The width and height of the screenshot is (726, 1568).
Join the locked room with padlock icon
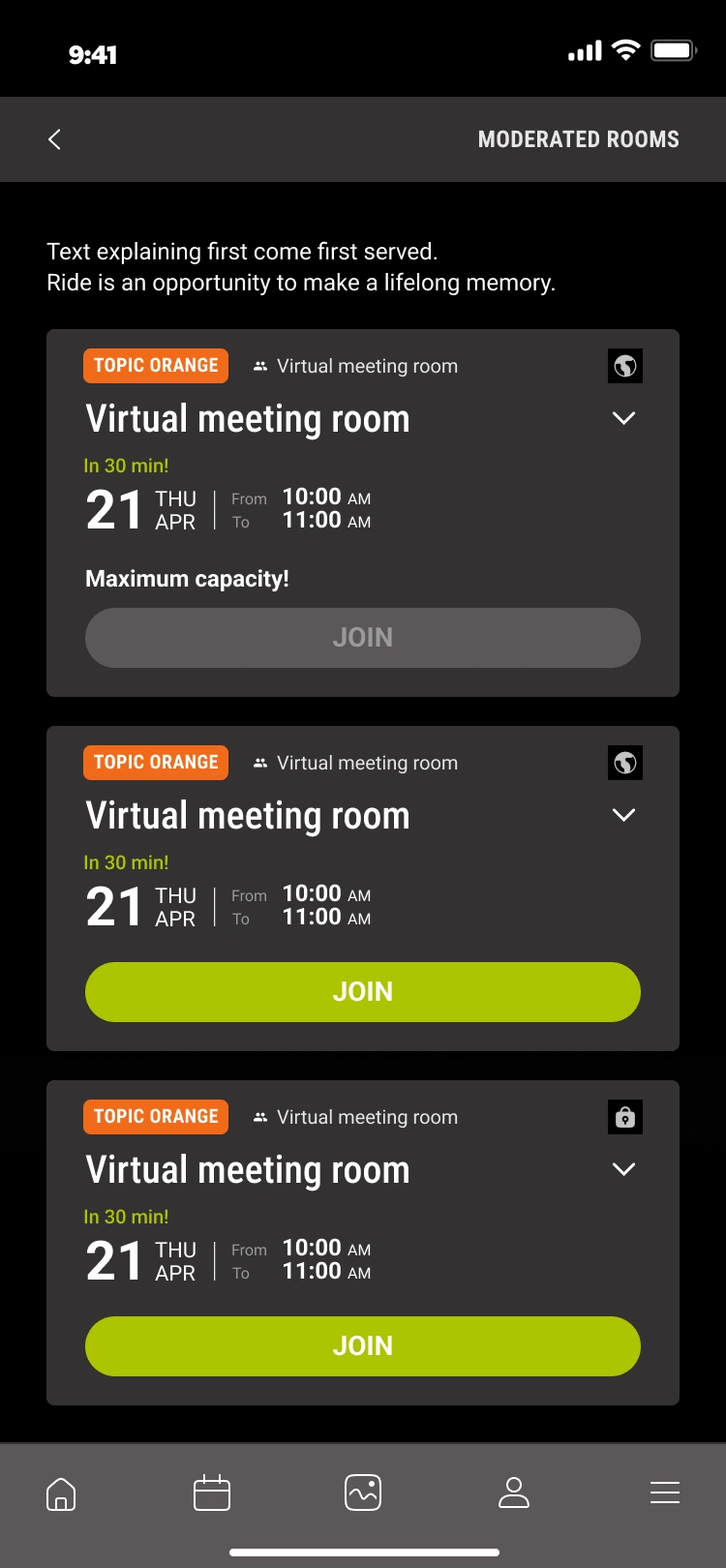coord(363,1346)
